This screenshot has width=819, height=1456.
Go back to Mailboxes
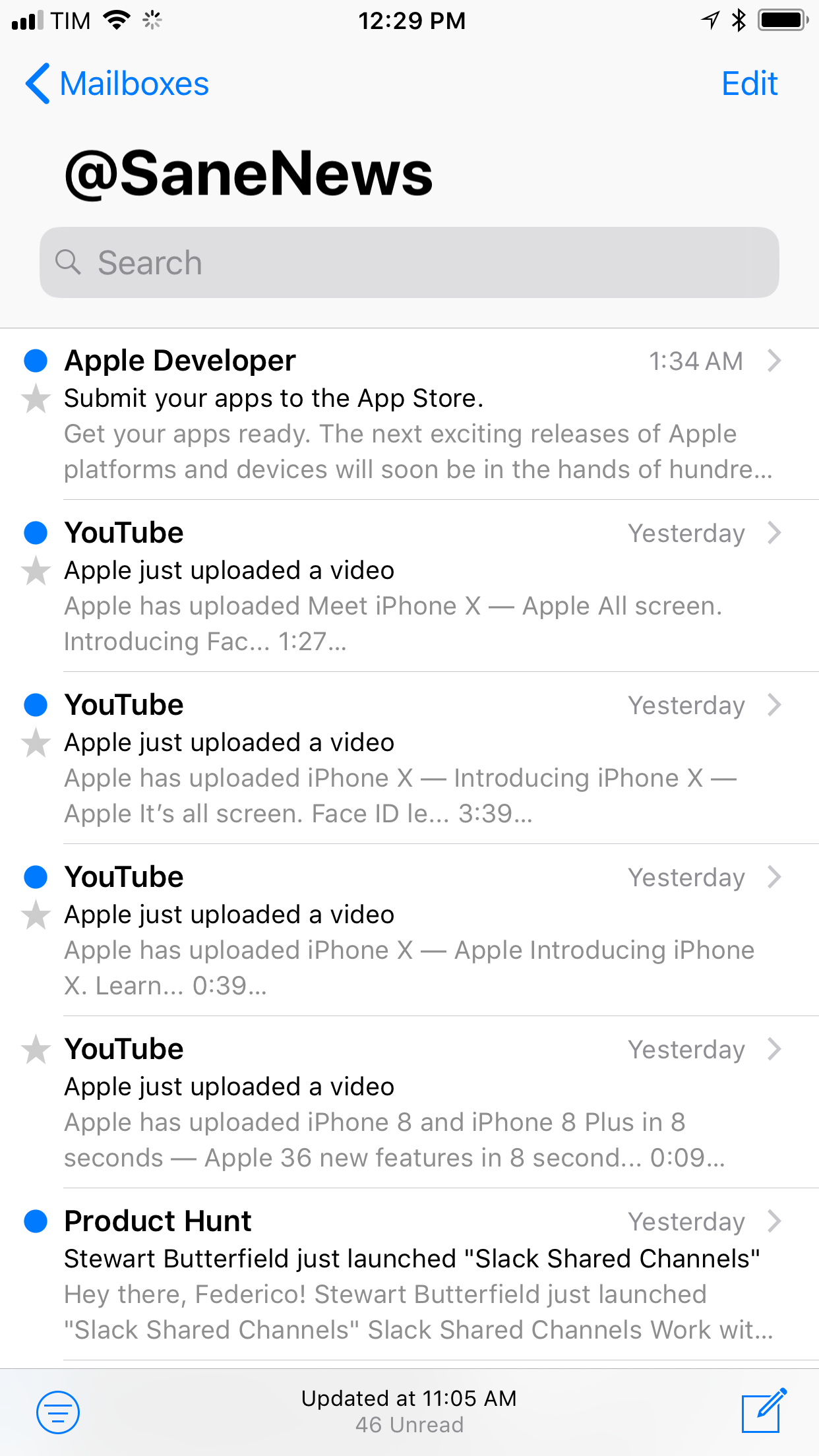[x=117, y=84]
